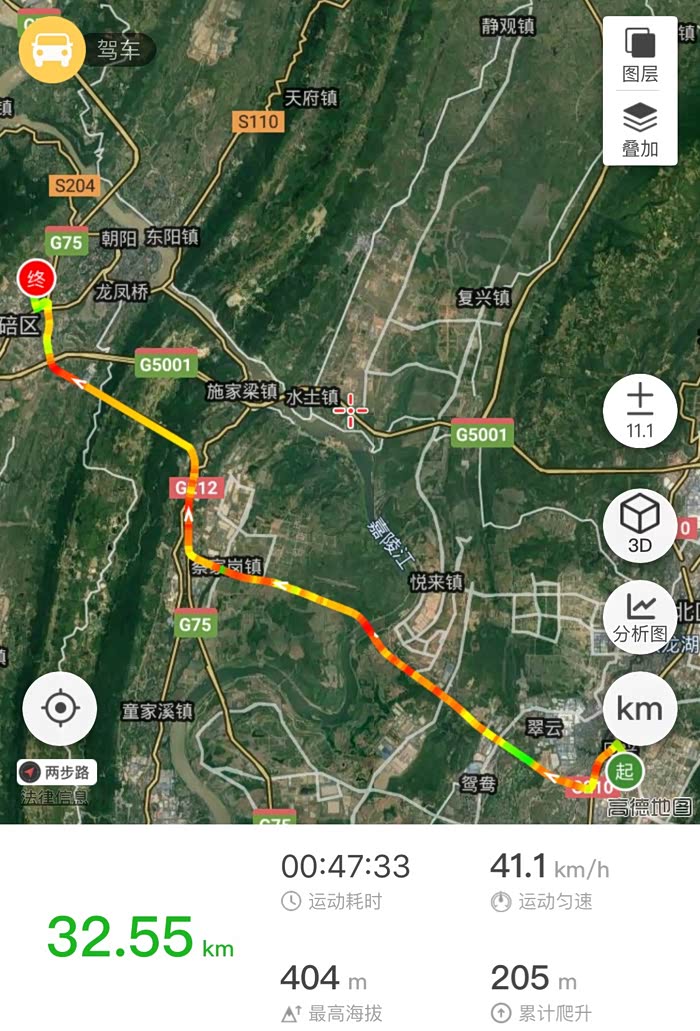Recenter the map with the locate button
Screen dimensions: 700x1031
[x=60, y=708]
